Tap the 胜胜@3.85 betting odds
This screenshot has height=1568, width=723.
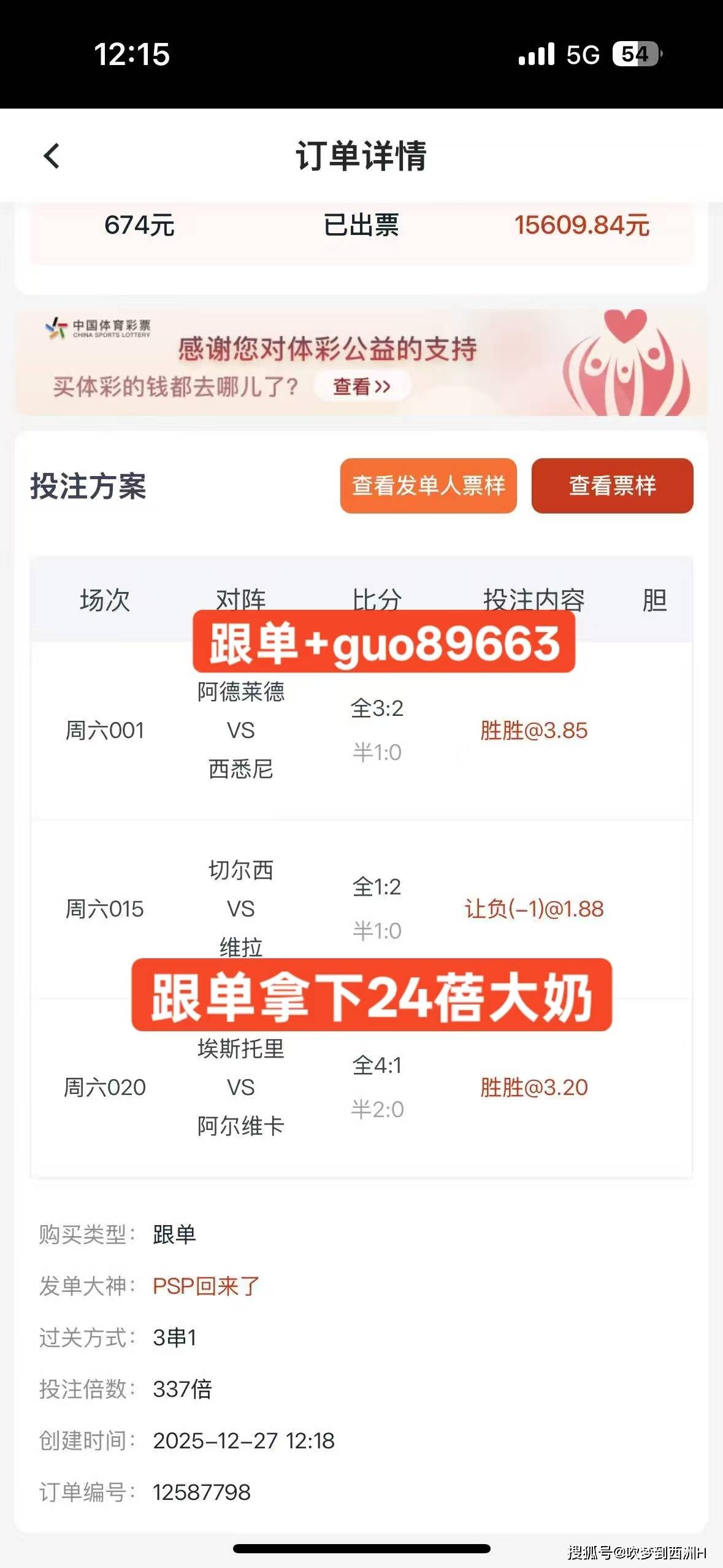[534, 730]
